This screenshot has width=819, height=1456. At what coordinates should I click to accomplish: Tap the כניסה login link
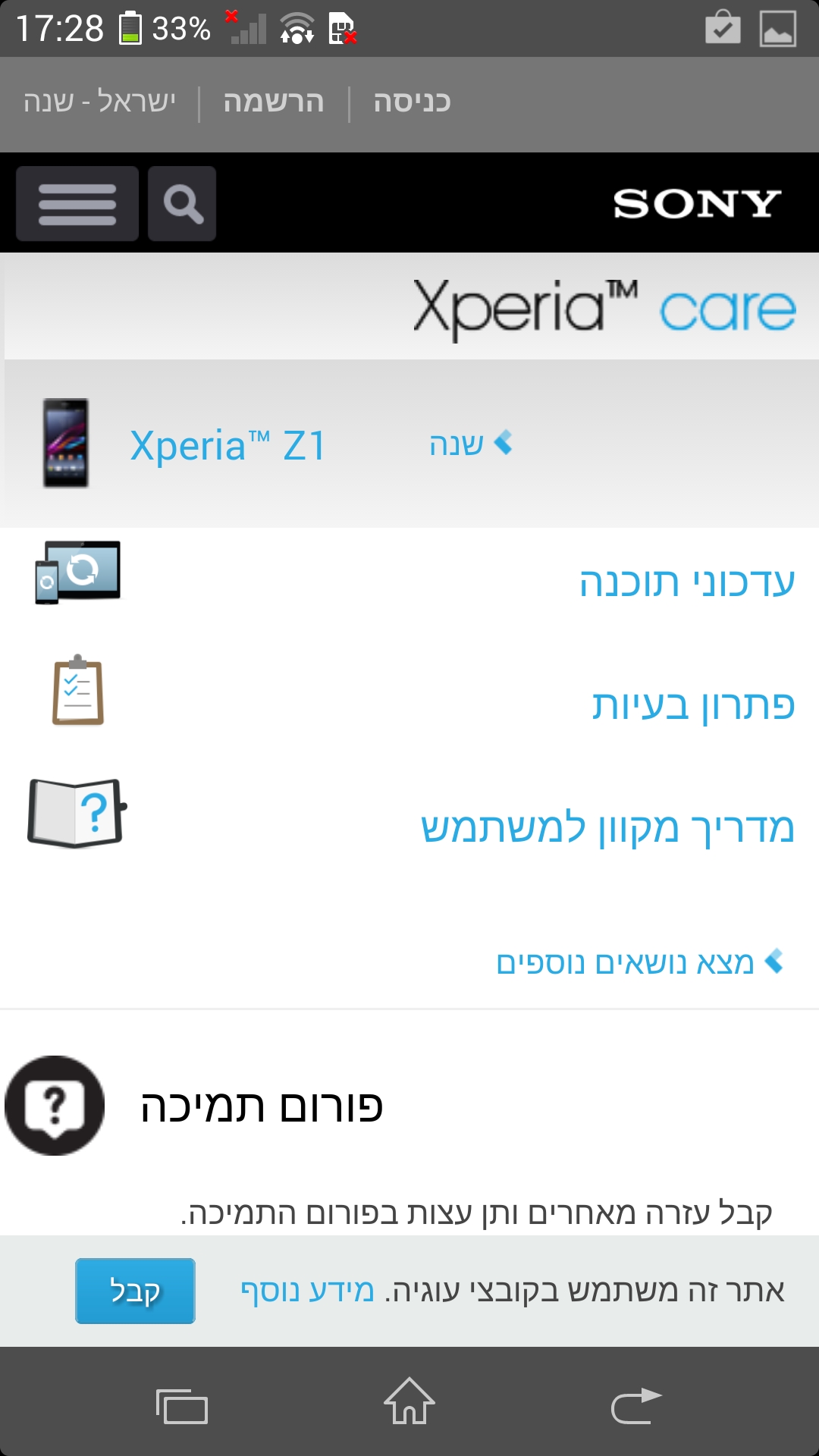412,102
